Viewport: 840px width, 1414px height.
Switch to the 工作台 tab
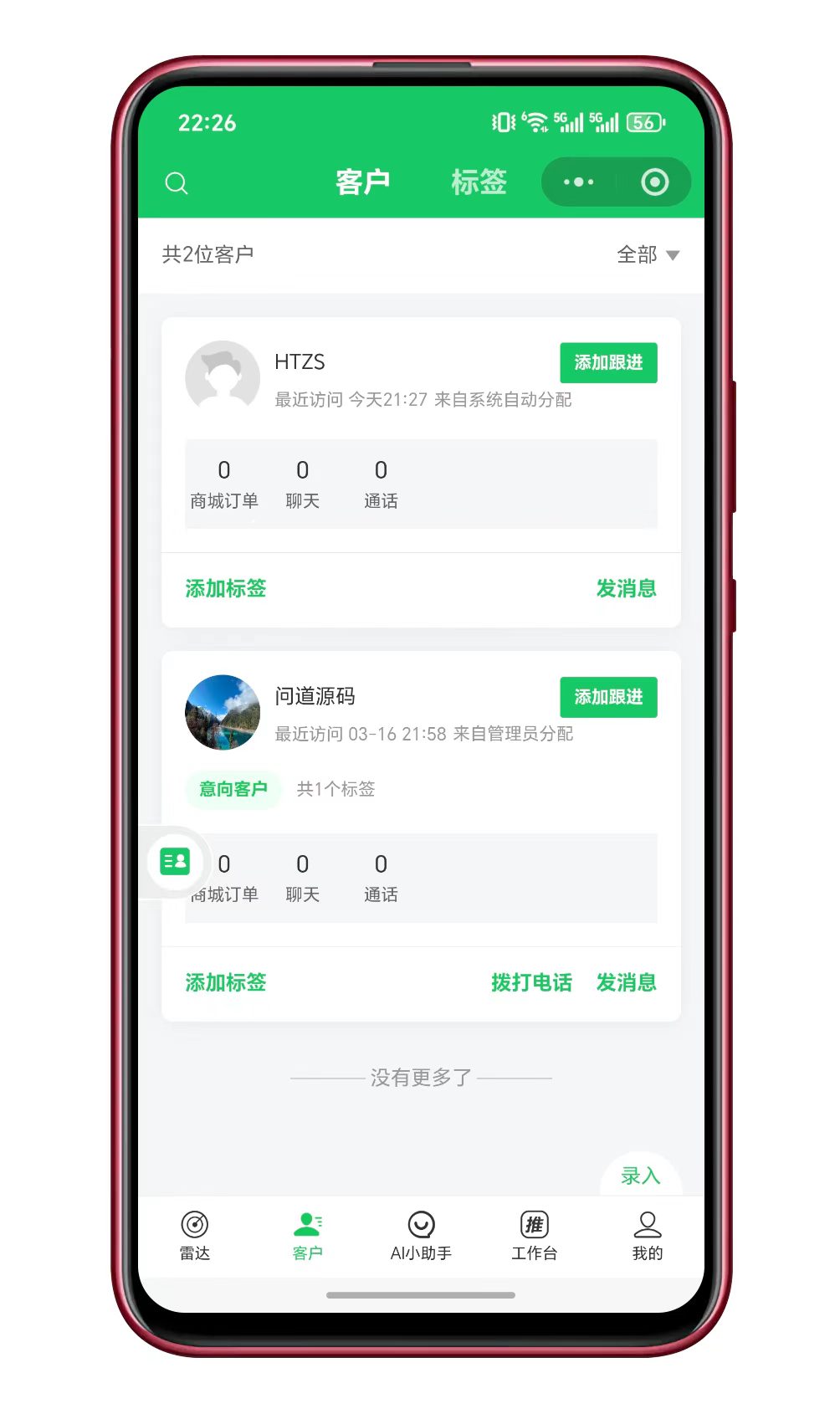pos(535,1235)
